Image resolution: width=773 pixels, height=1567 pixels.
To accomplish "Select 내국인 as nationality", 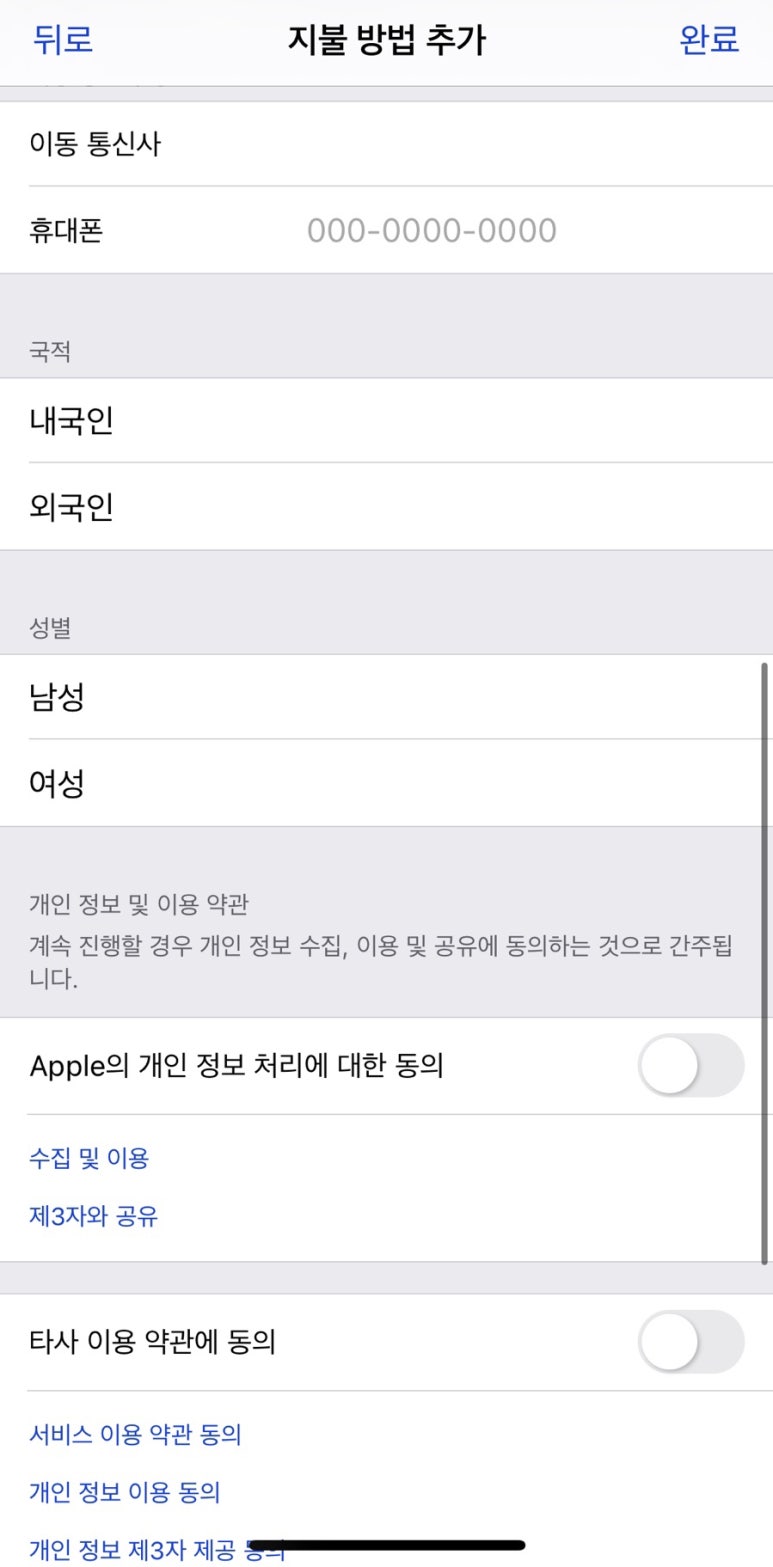I will pos(386,421).
